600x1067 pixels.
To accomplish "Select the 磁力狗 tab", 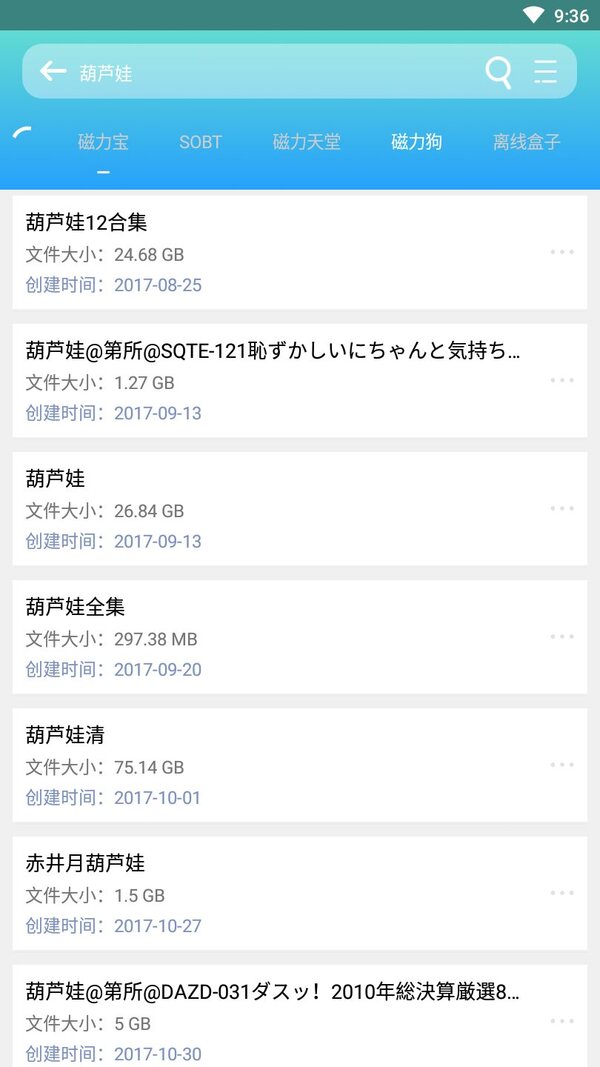I will point(416,142).
